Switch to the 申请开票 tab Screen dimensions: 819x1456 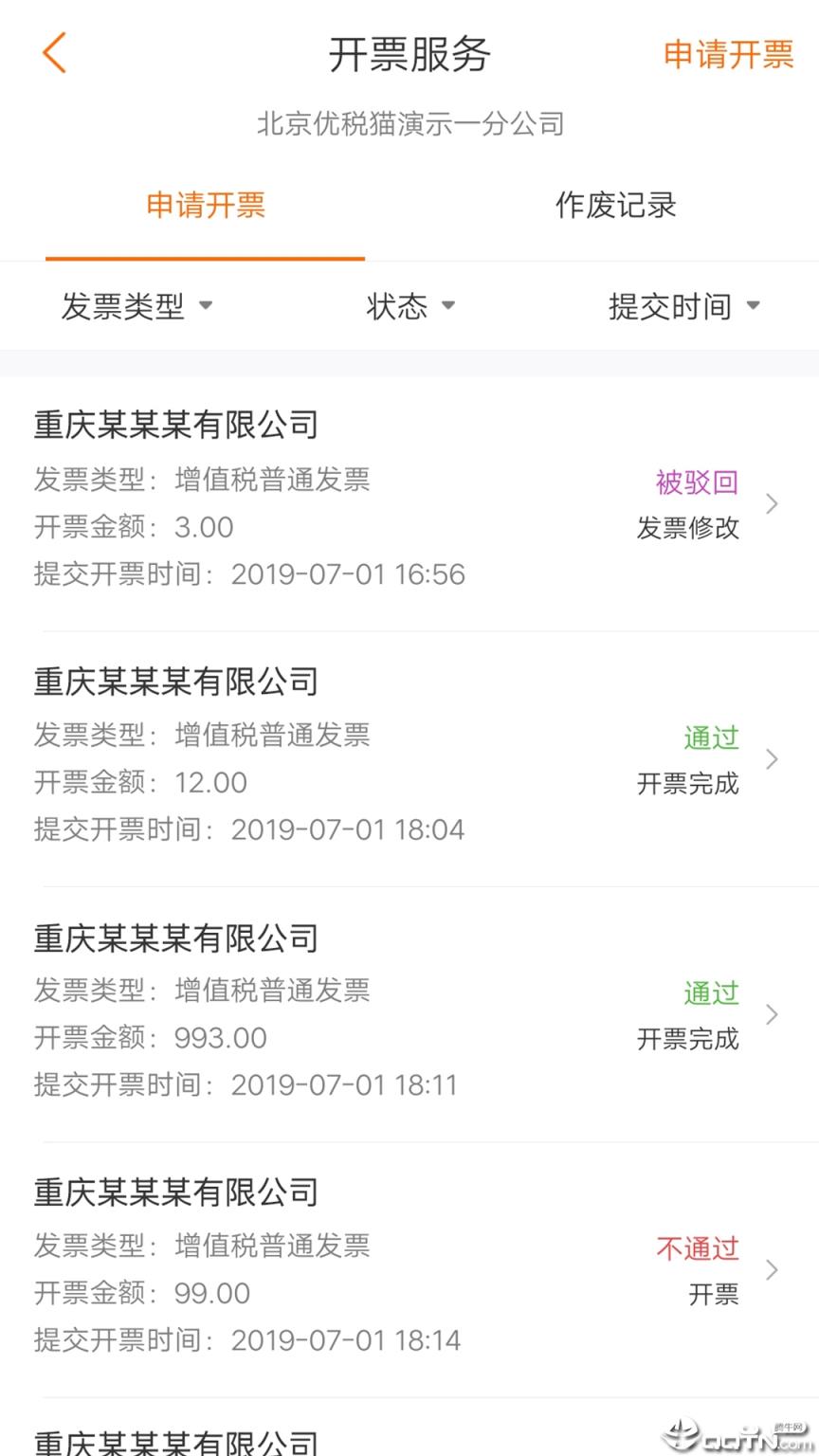[x=206, y=206]
